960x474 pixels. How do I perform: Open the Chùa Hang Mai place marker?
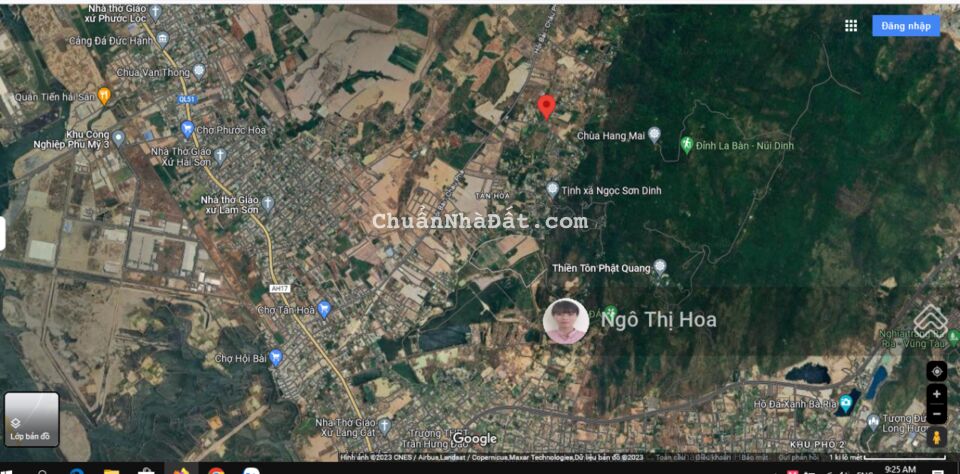[654, 134]
